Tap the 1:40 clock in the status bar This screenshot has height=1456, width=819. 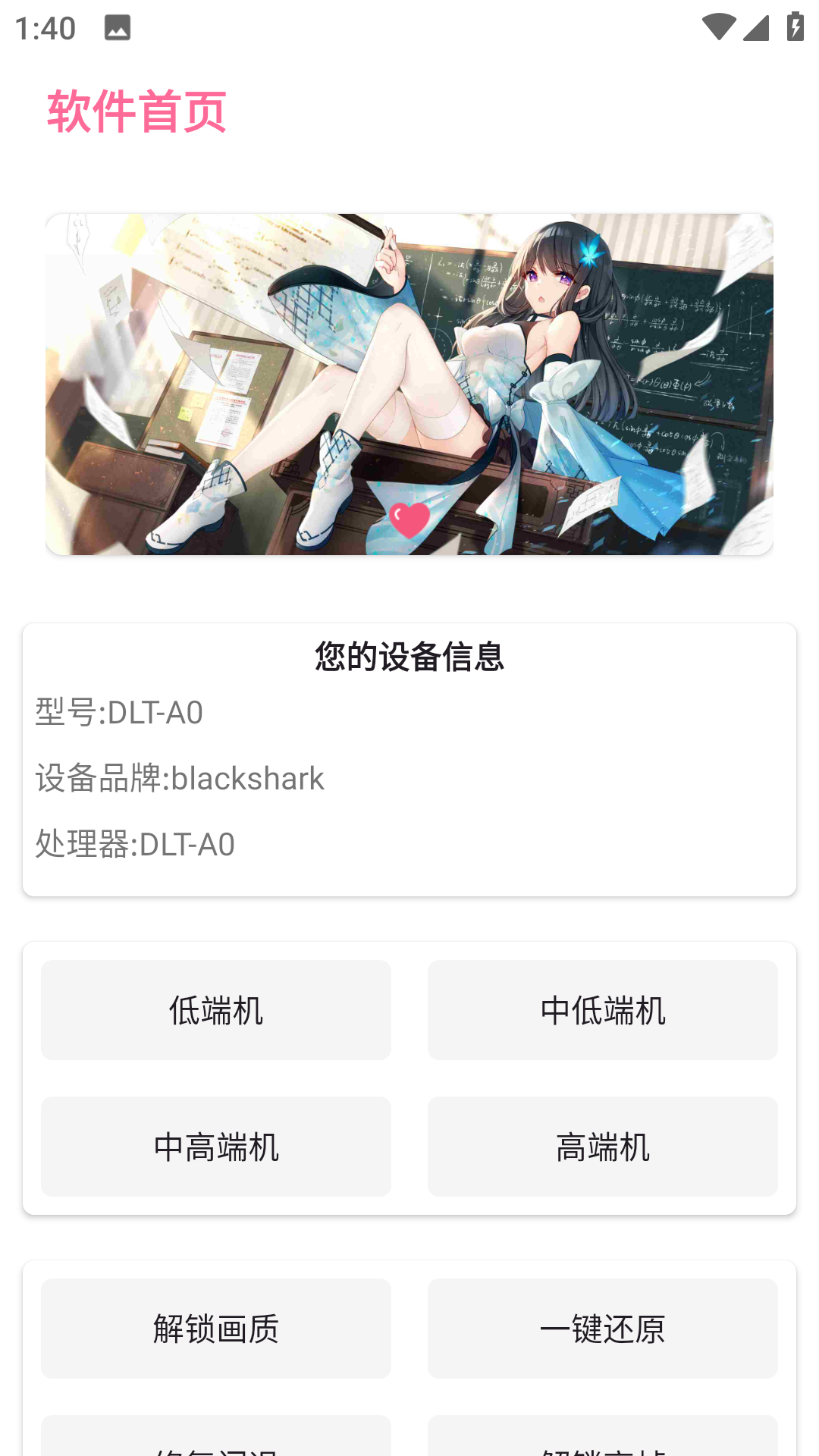point(45,29)
